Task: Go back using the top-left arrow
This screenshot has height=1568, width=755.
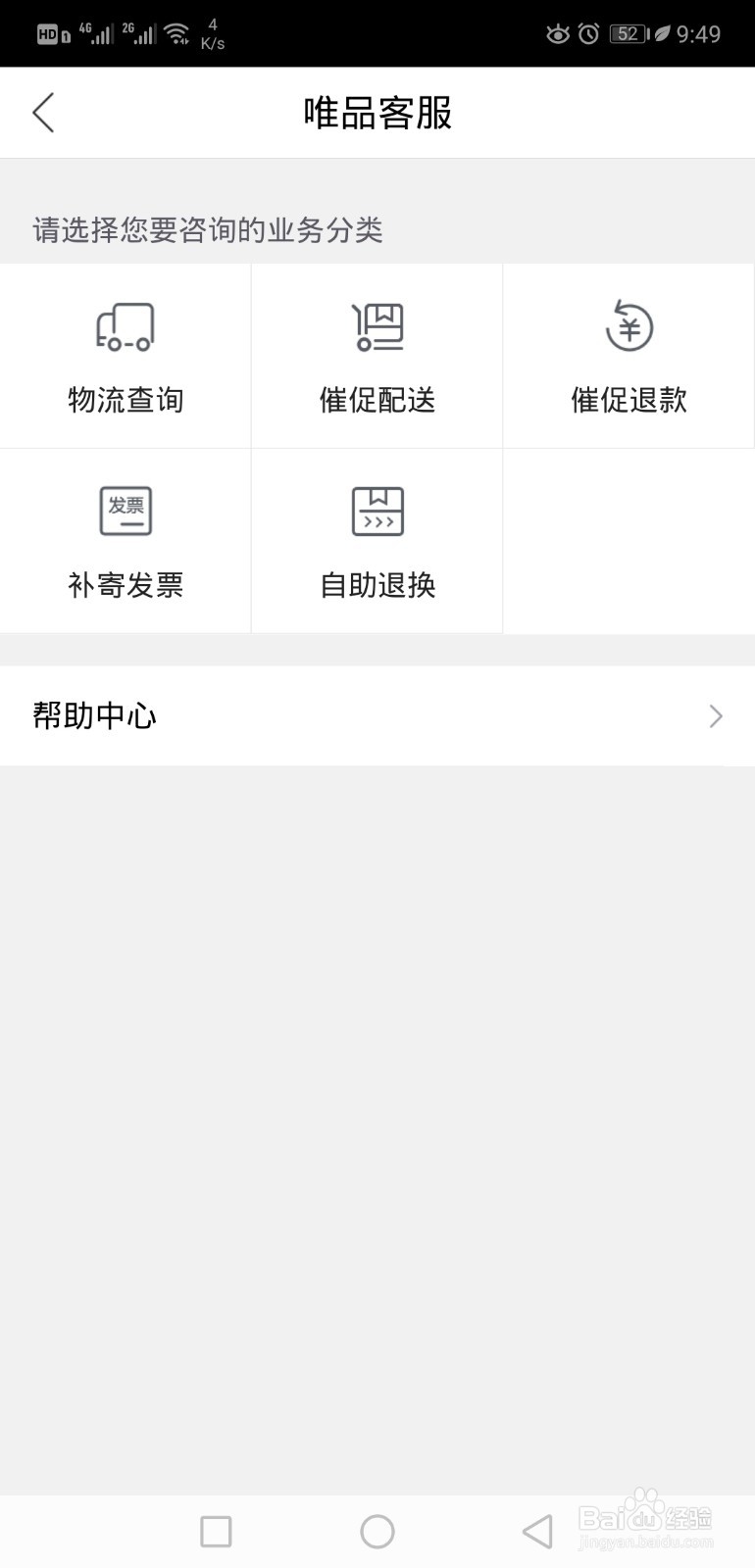Action: pyautogui.click(x=43, y=113)
